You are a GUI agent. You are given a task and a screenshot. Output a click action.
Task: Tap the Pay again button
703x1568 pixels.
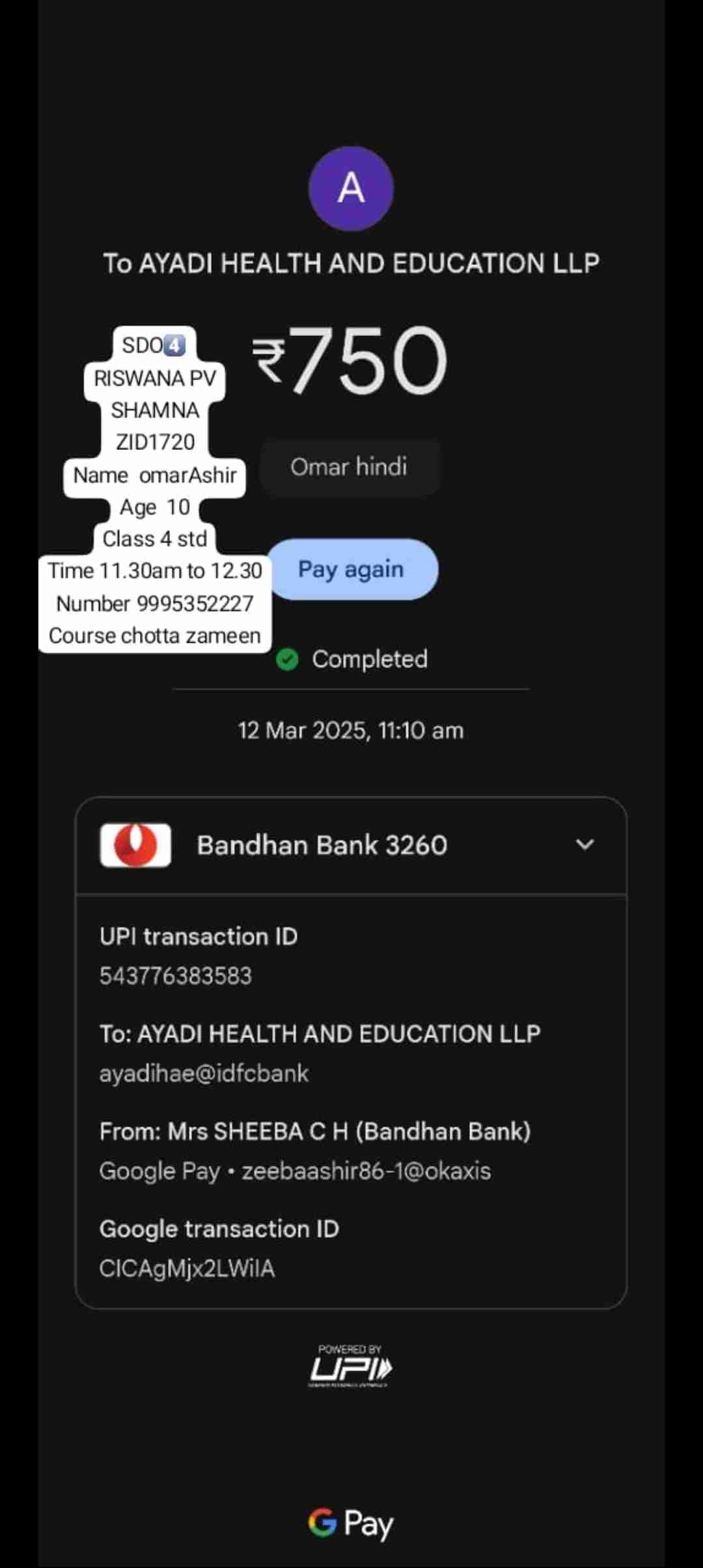click(352, 569)
